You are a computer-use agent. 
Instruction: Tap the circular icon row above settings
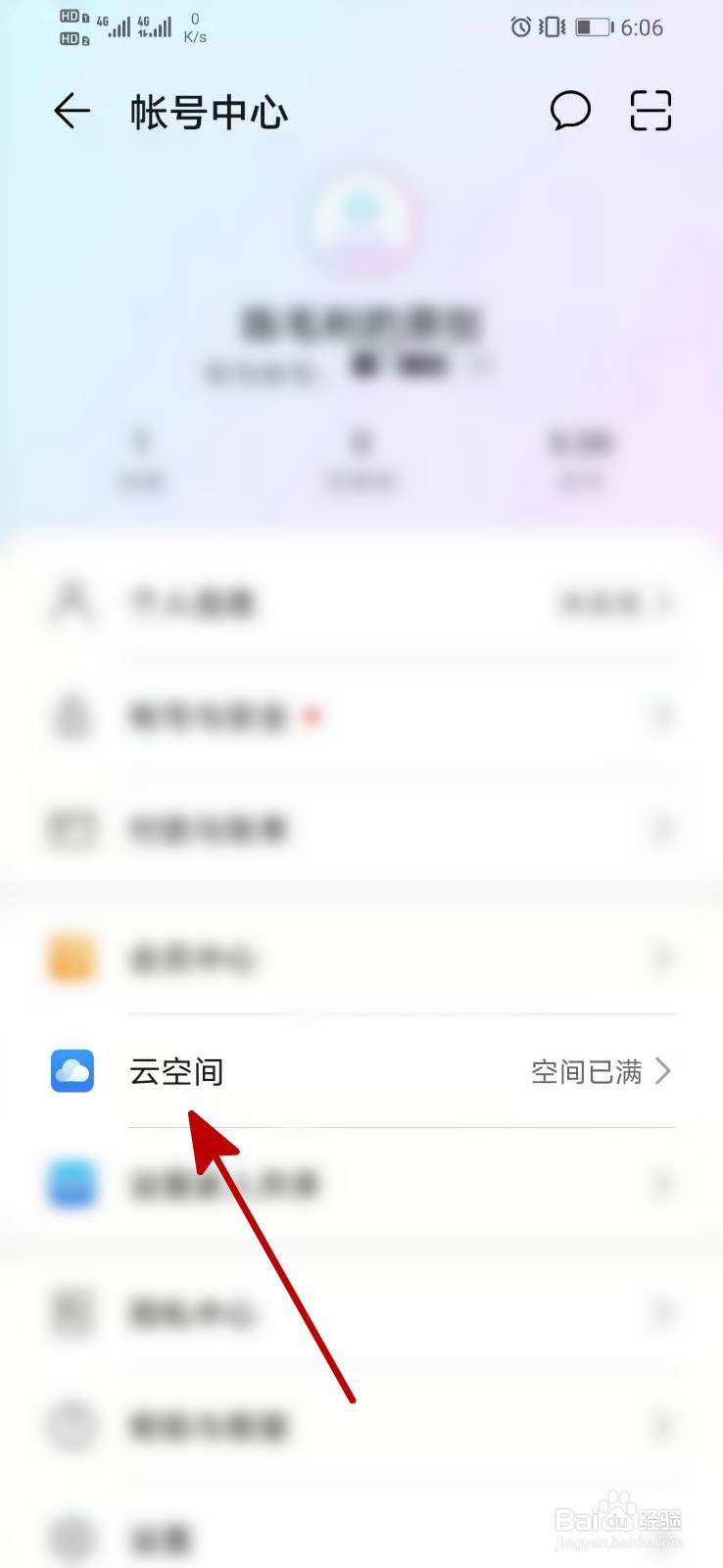coord(71,1426)
